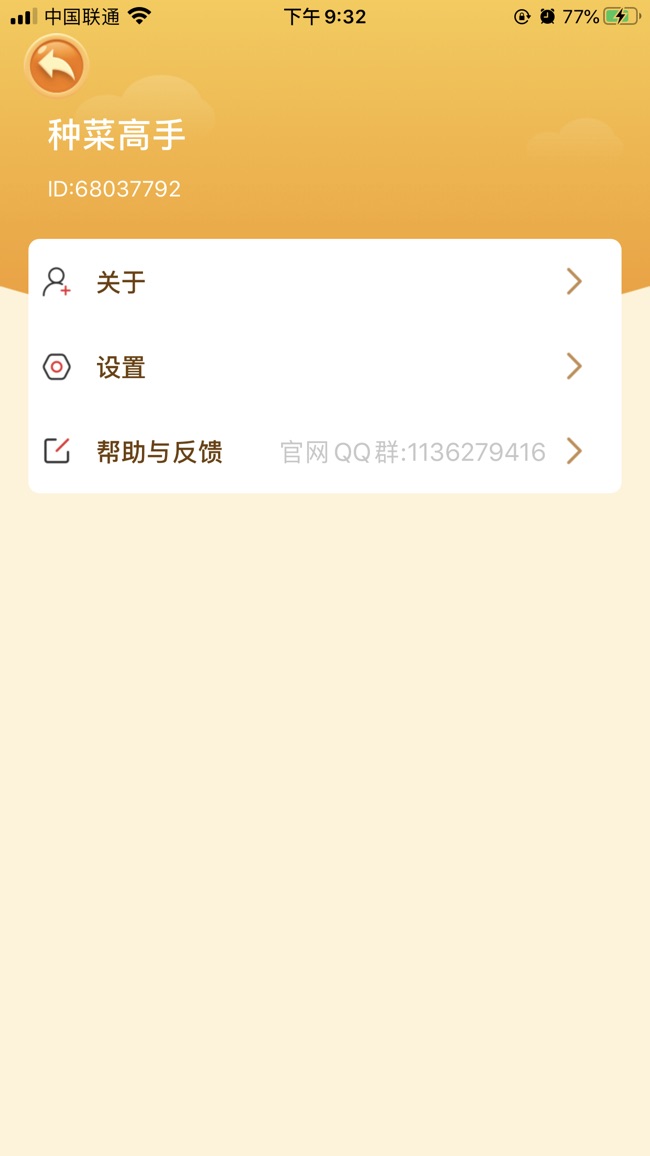The height and width of the screenshot is (1156, 650).
Task: Open the 设置 settings row
Action: click(x=324, y=367)
